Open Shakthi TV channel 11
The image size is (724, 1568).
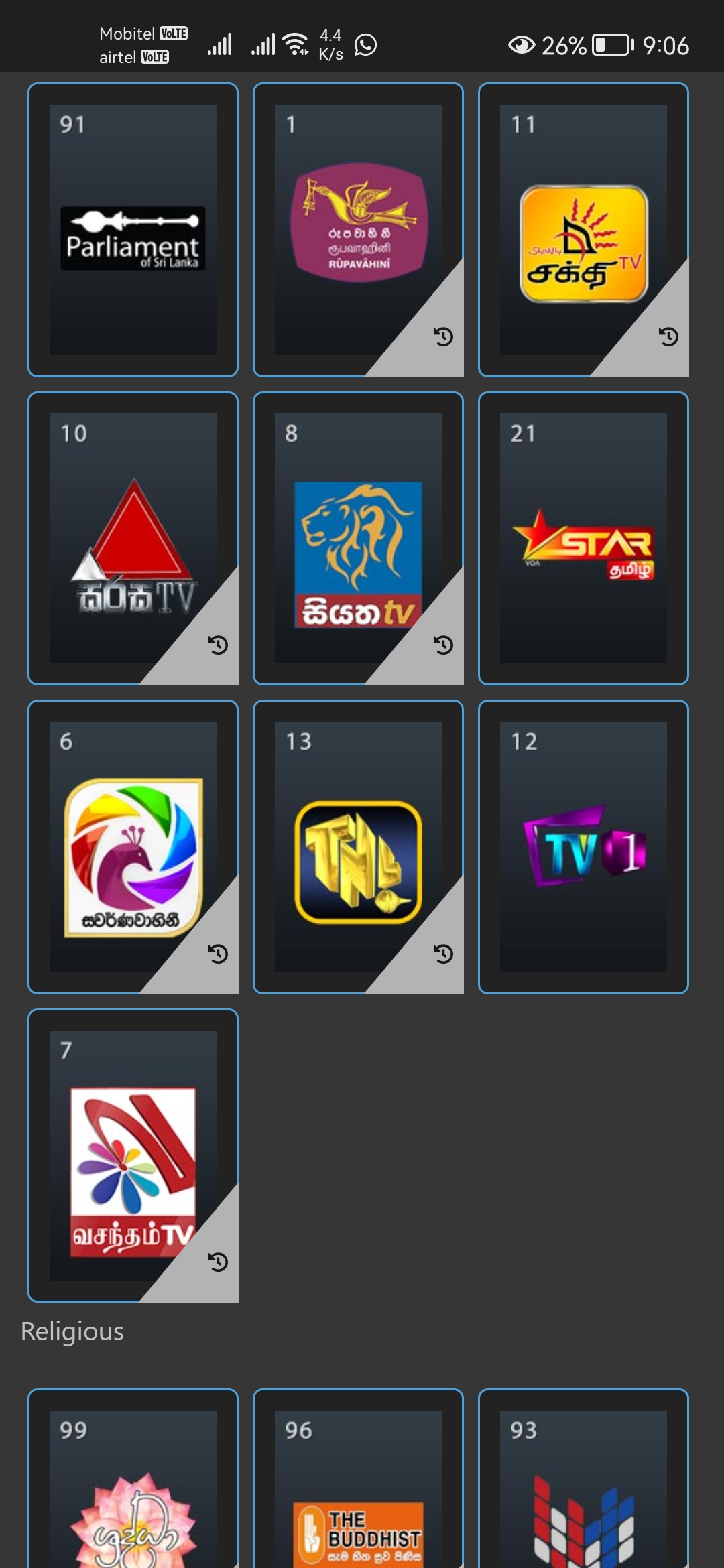point(583,230)
